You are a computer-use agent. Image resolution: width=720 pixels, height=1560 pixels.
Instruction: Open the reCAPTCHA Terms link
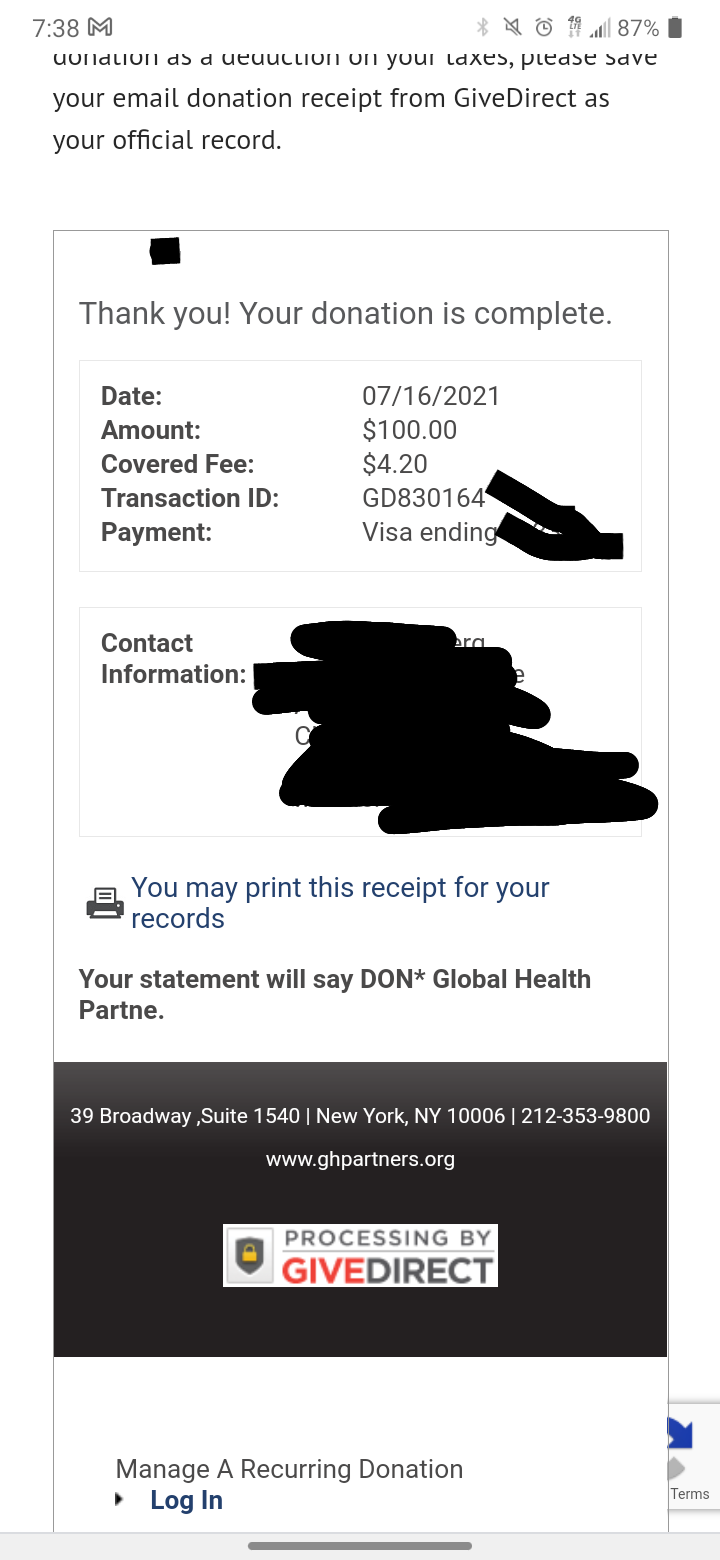tap(690, 1494)
